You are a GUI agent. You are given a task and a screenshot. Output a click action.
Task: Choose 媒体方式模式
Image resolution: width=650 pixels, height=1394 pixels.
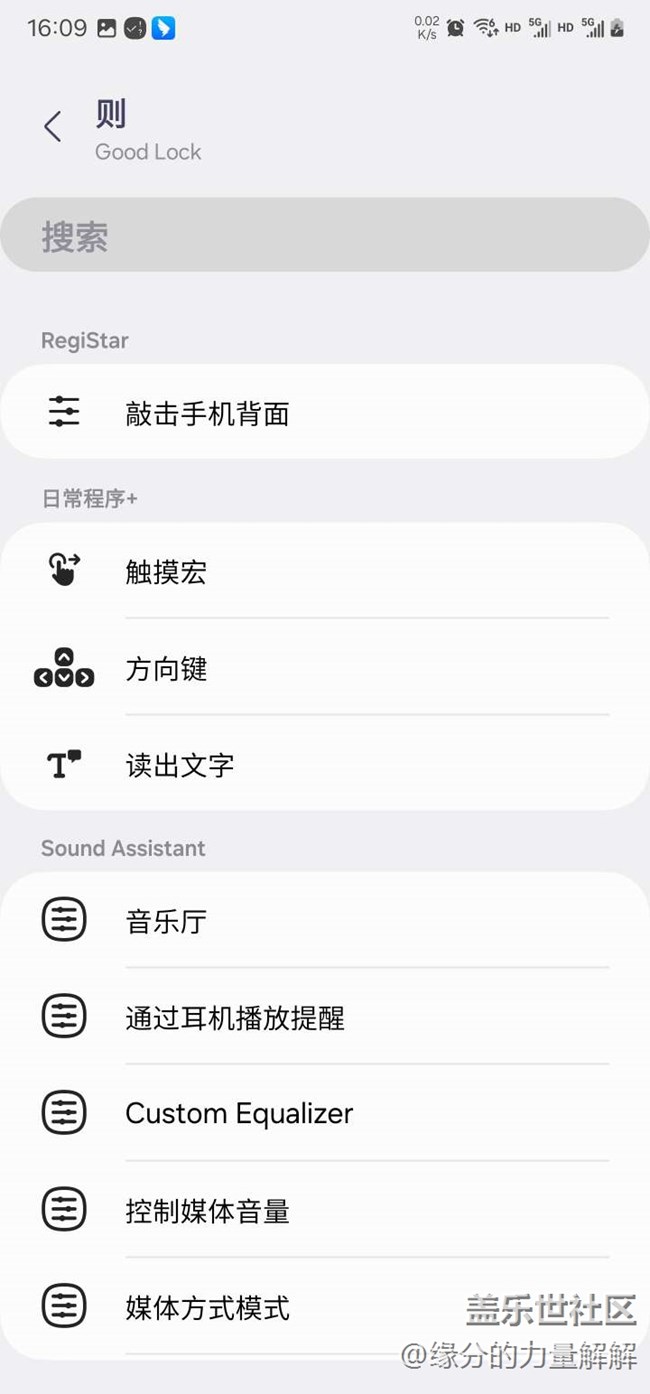[325, 1307]
